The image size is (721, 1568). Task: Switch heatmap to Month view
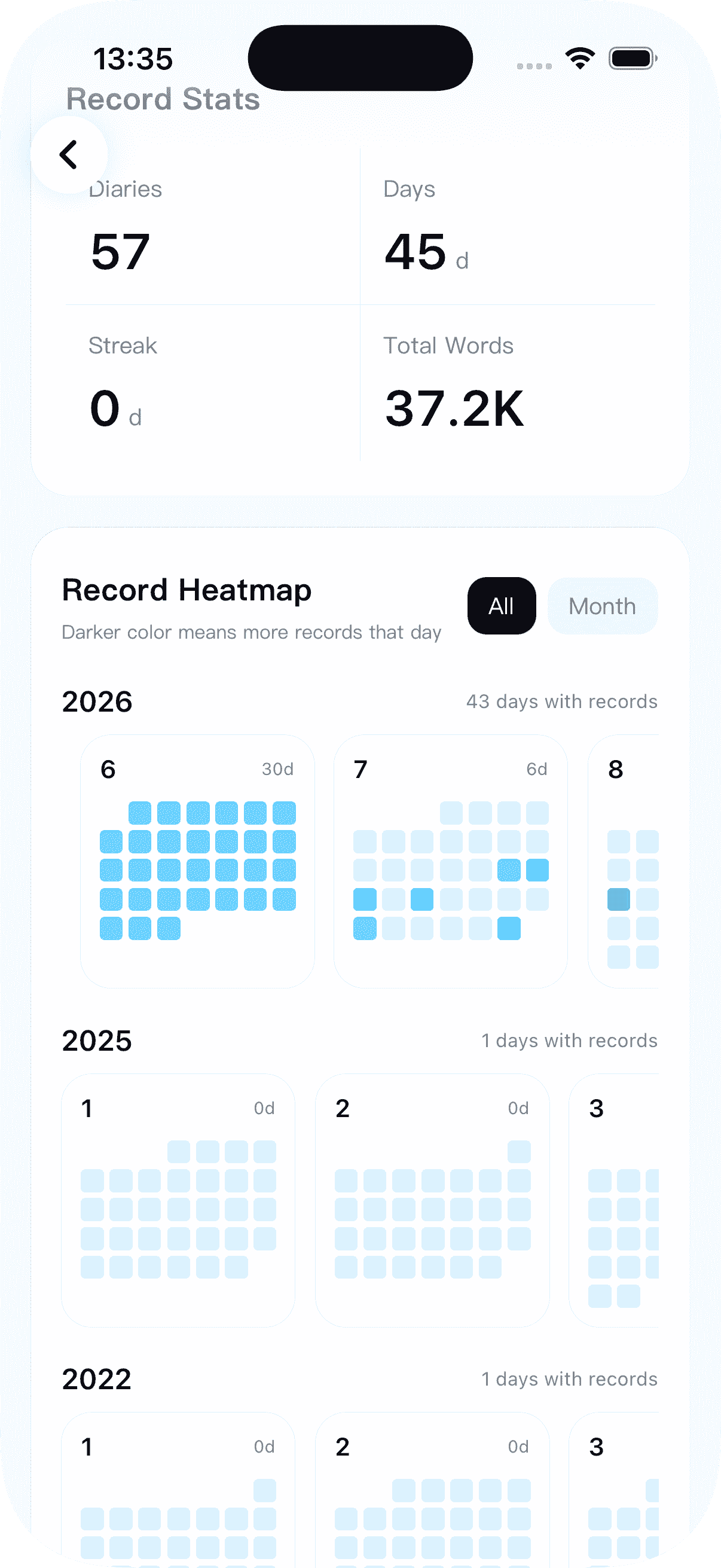603,606
